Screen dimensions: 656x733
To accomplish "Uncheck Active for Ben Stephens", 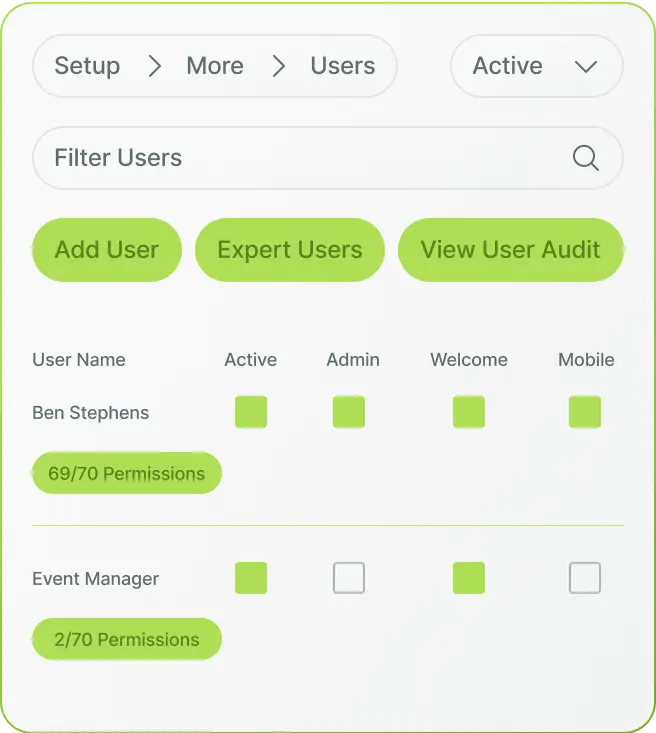I will tap(251, 412).
